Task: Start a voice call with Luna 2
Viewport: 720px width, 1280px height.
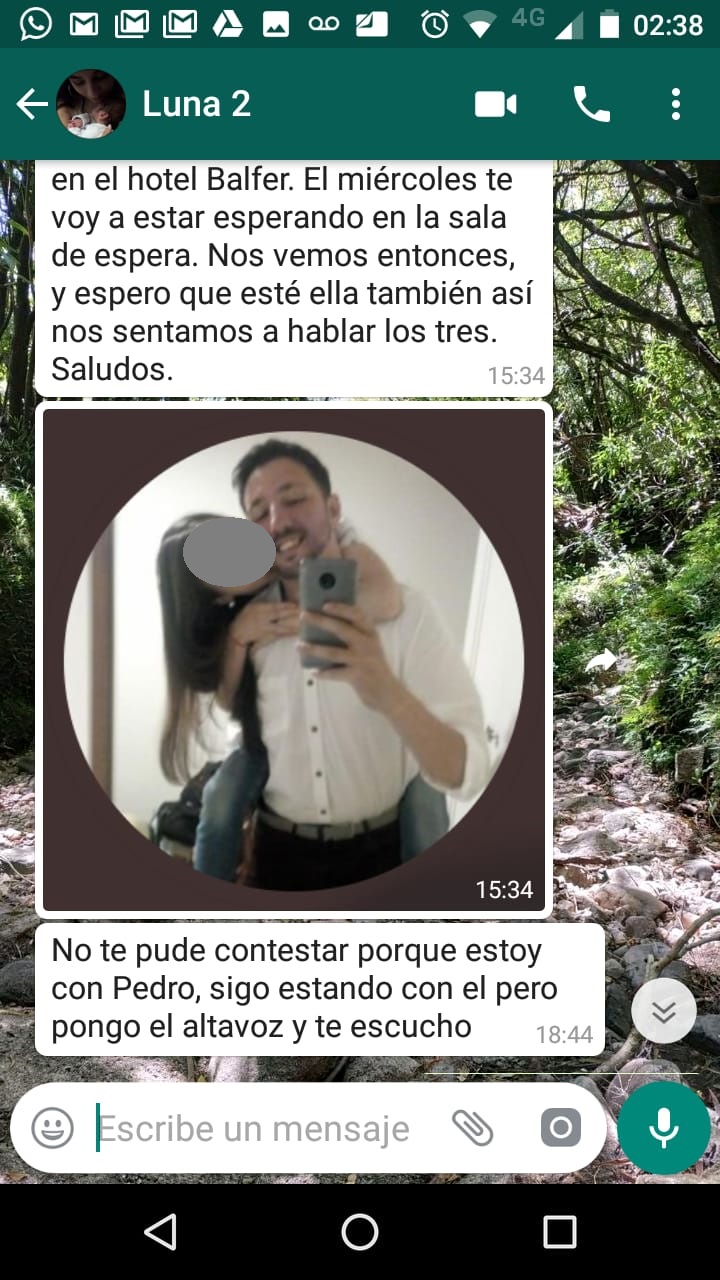Action: click(591, 104)
